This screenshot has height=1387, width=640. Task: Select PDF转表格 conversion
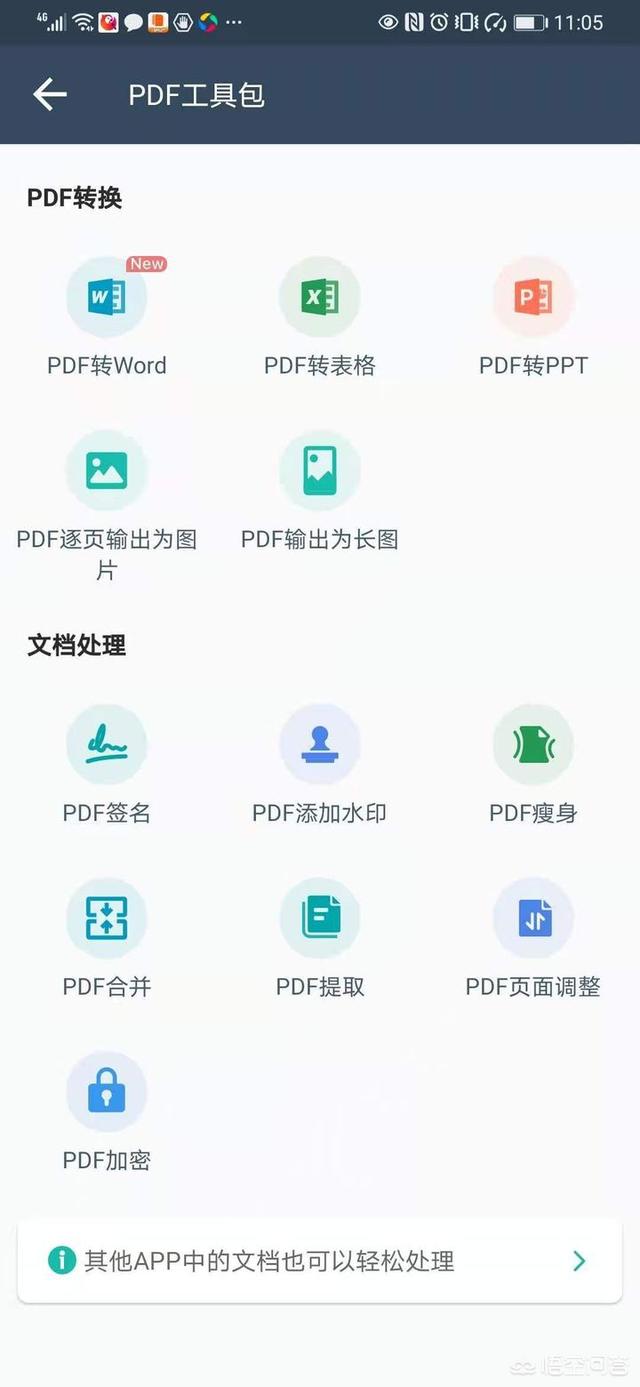tap(320, 298)
